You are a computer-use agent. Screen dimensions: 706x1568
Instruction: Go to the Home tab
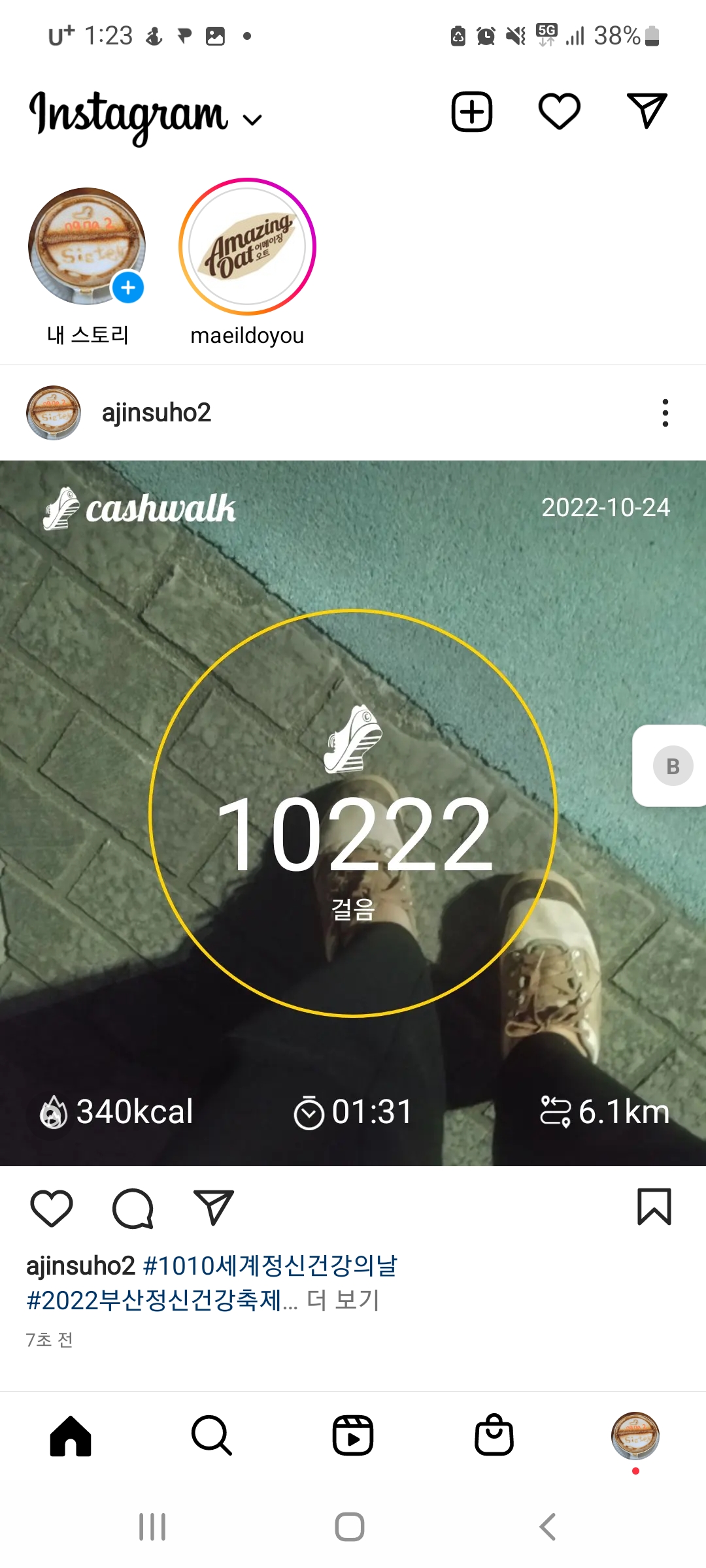(71, 1436)
